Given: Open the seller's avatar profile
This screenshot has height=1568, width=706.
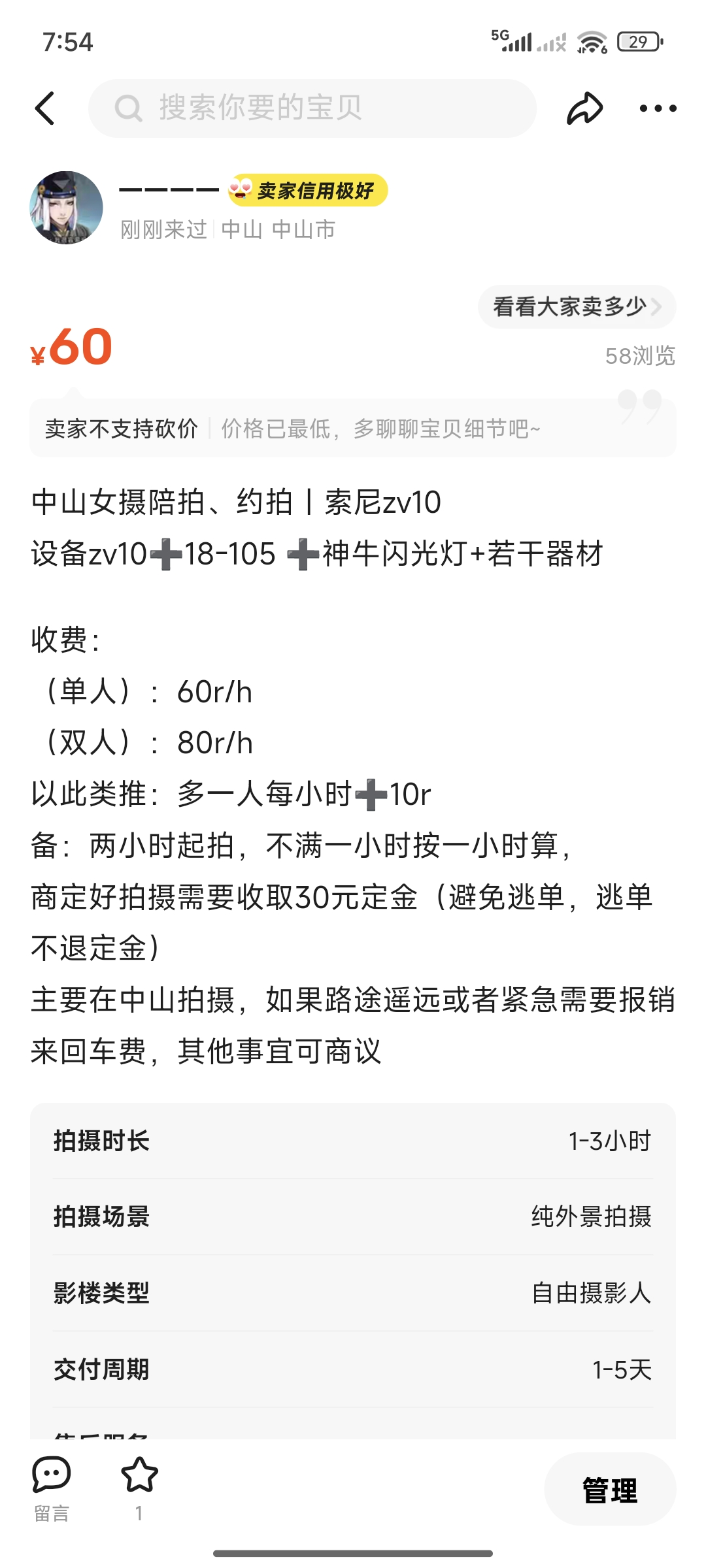Looking at the screenshot, I should [66, 208].
